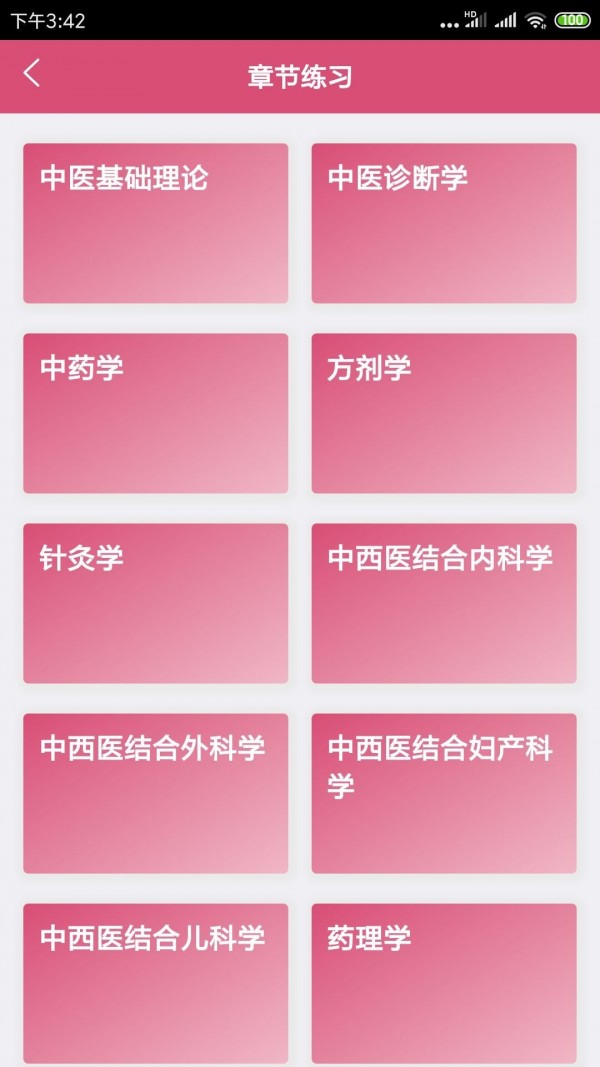Select the 中医诊断学 card
The image size is (600, 1067).
pos(443,223)
